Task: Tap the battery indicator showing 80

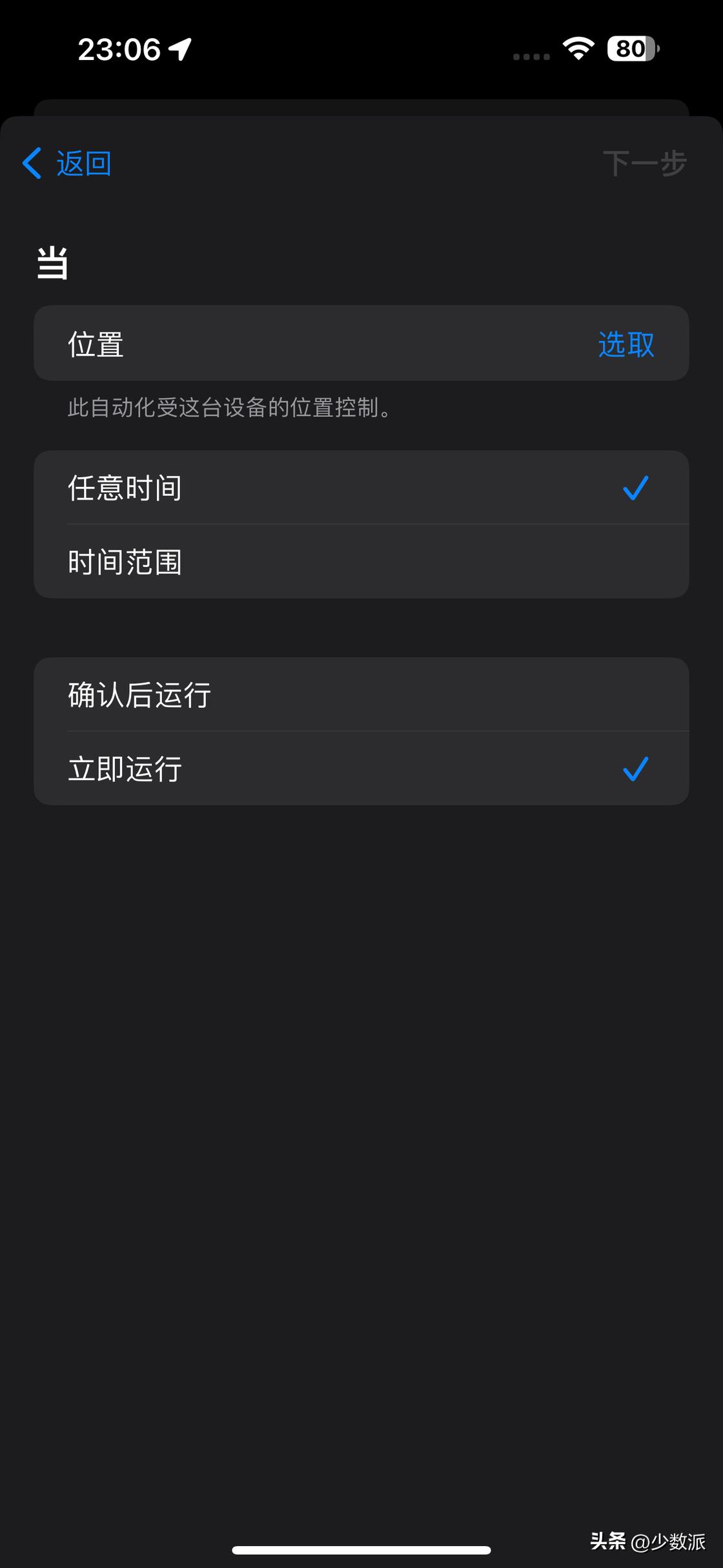Action: 629,49
